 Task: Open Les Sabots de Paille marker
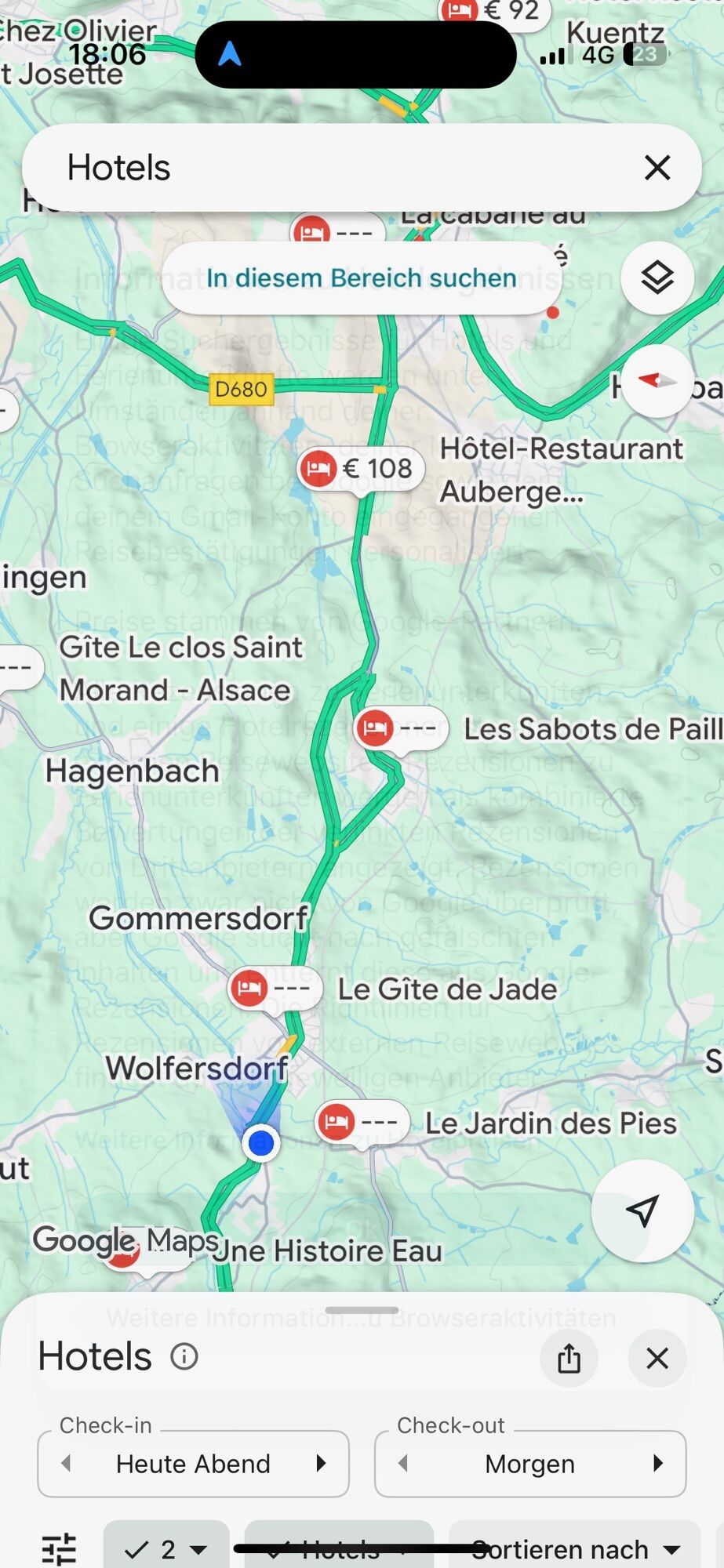400,729
